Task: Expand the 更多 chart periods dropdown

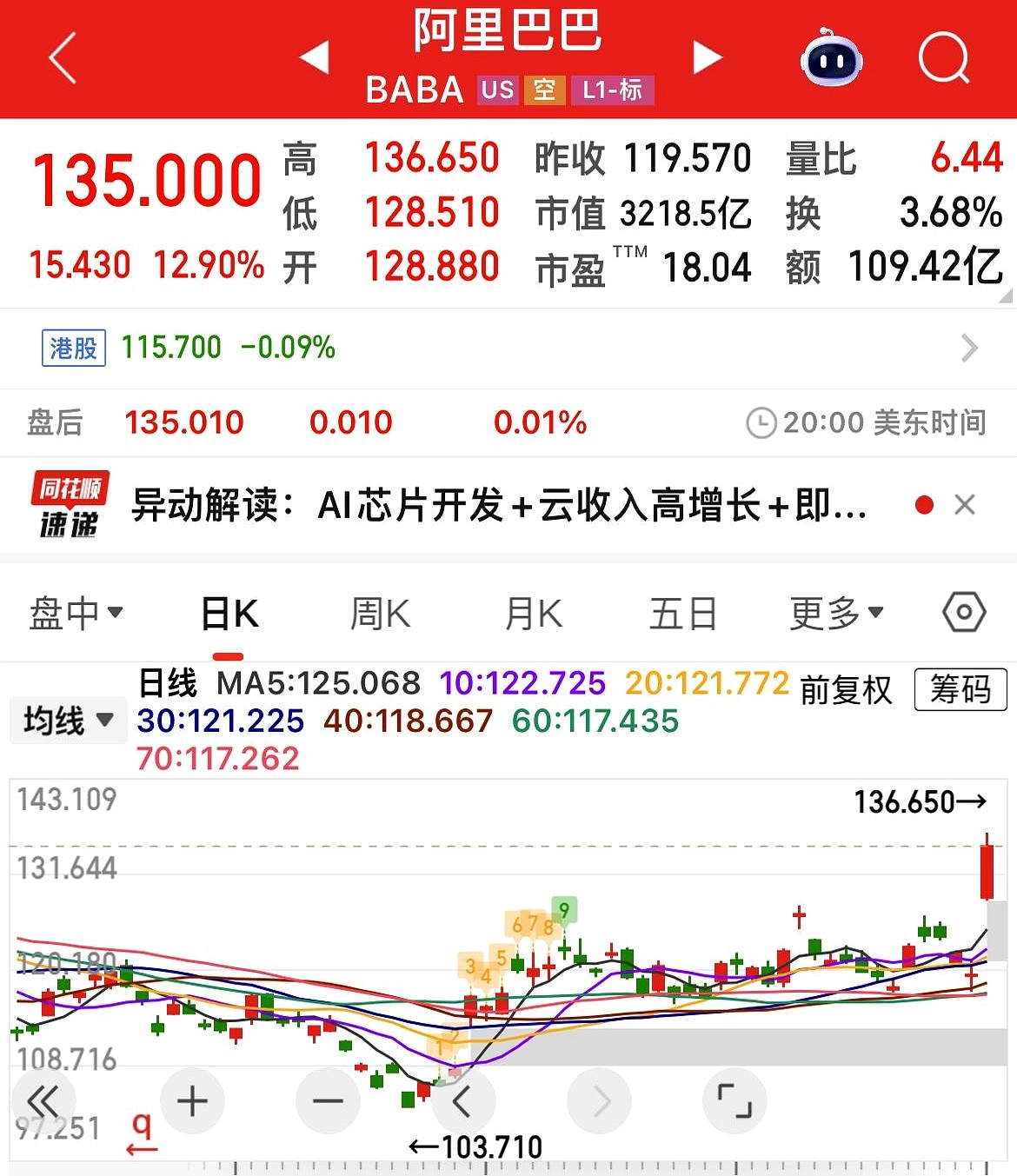Action: pyautogui.click(x=836, y=614)
